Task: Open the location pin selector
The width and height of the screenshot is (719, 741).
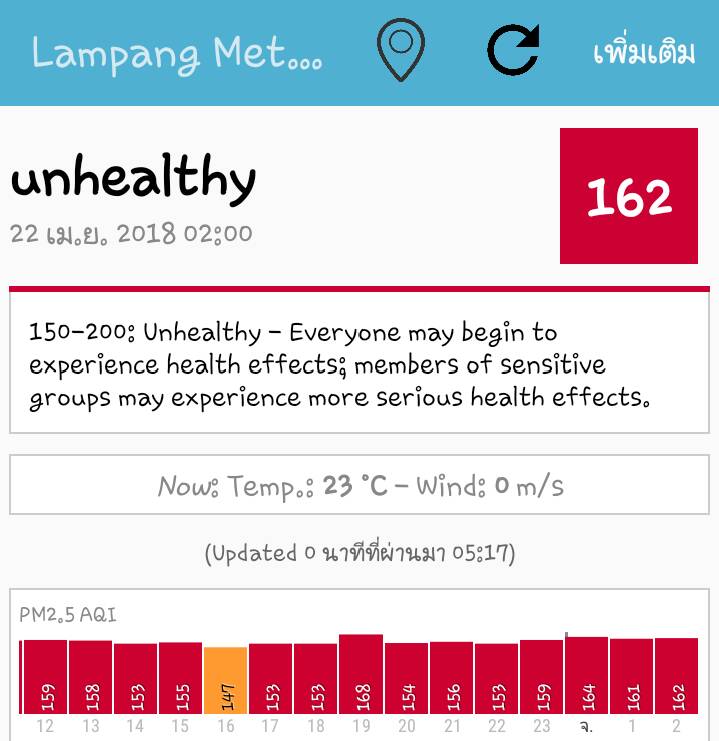Action: click(401, 51)
